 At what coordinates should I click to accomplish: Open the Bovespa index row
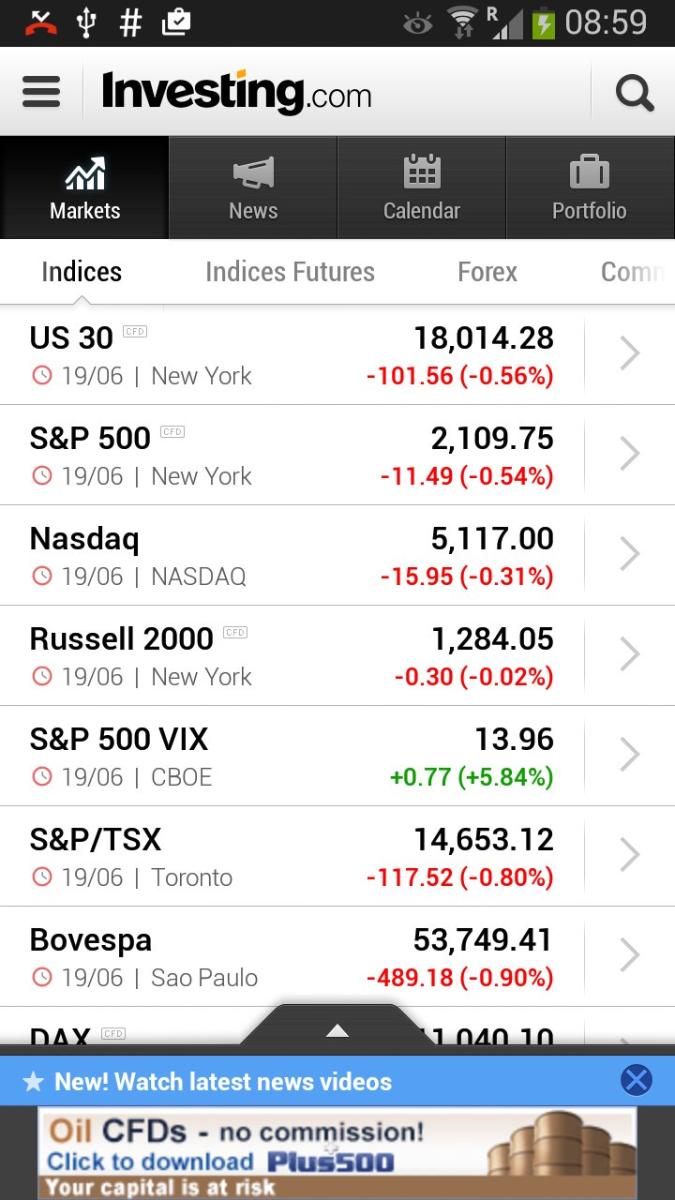(337, 956)
